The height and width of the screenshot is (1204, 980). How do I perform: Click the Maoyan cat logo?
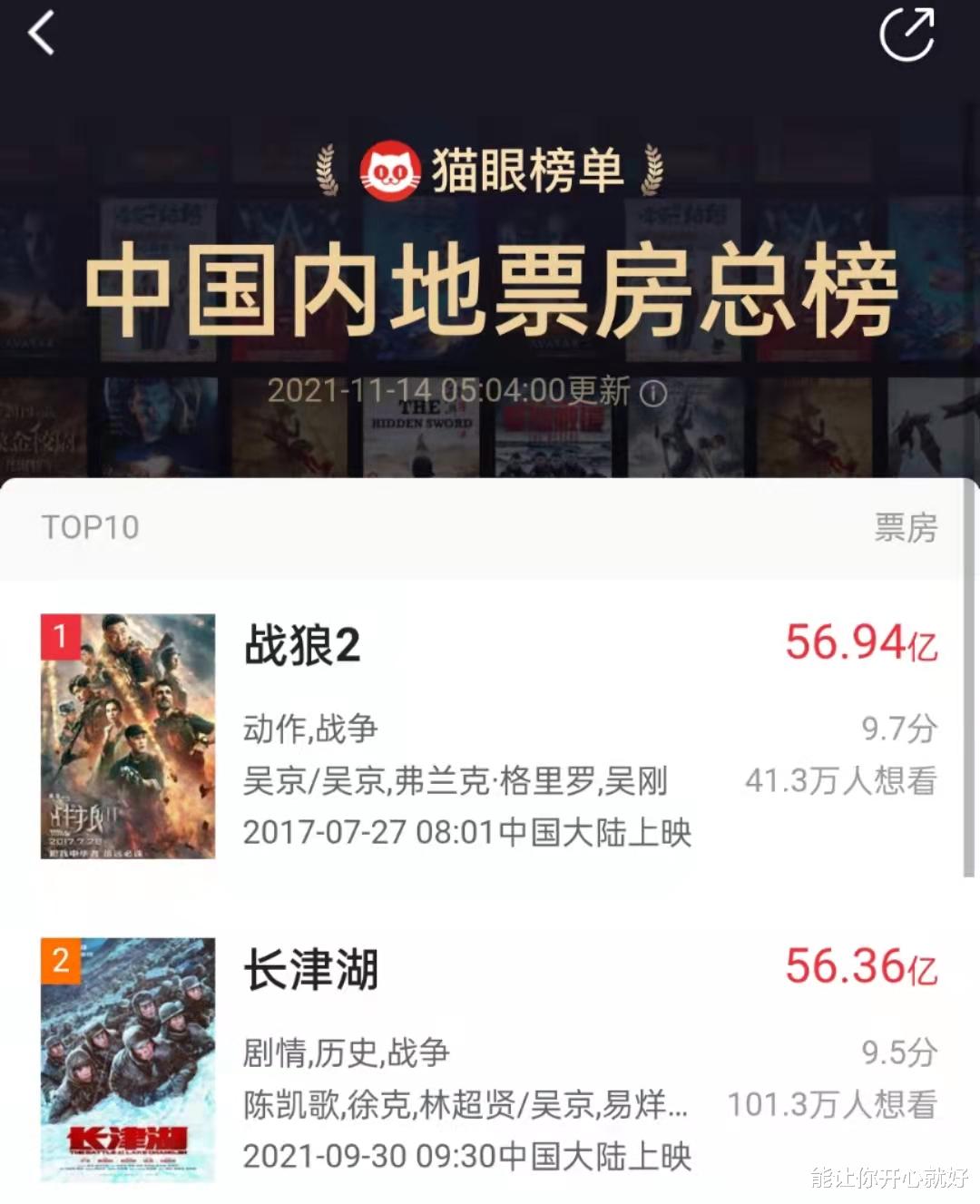pos(392,171)
